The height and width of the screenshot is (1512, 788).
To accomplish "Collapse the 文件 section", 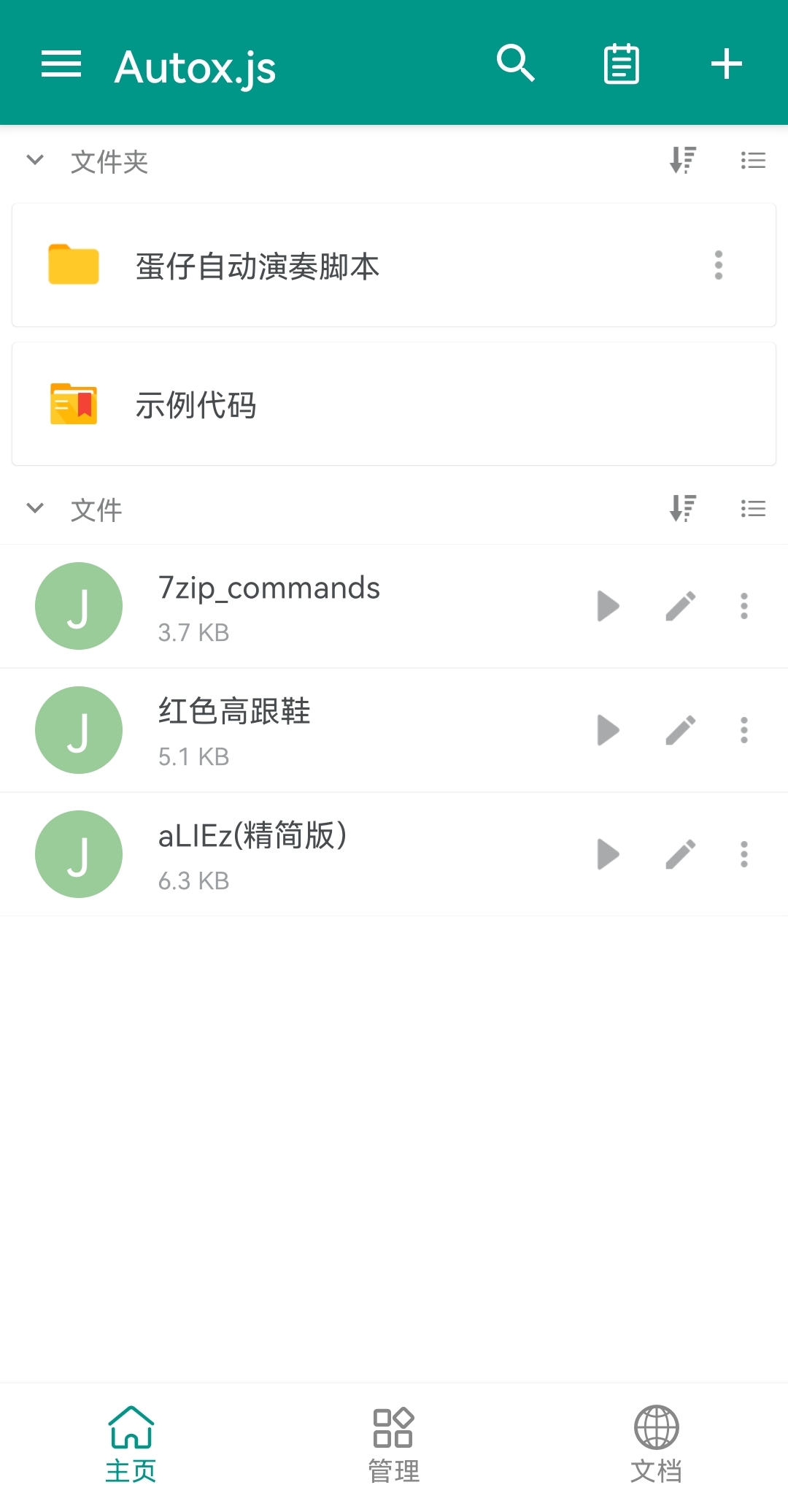I will tap(35, 508).
